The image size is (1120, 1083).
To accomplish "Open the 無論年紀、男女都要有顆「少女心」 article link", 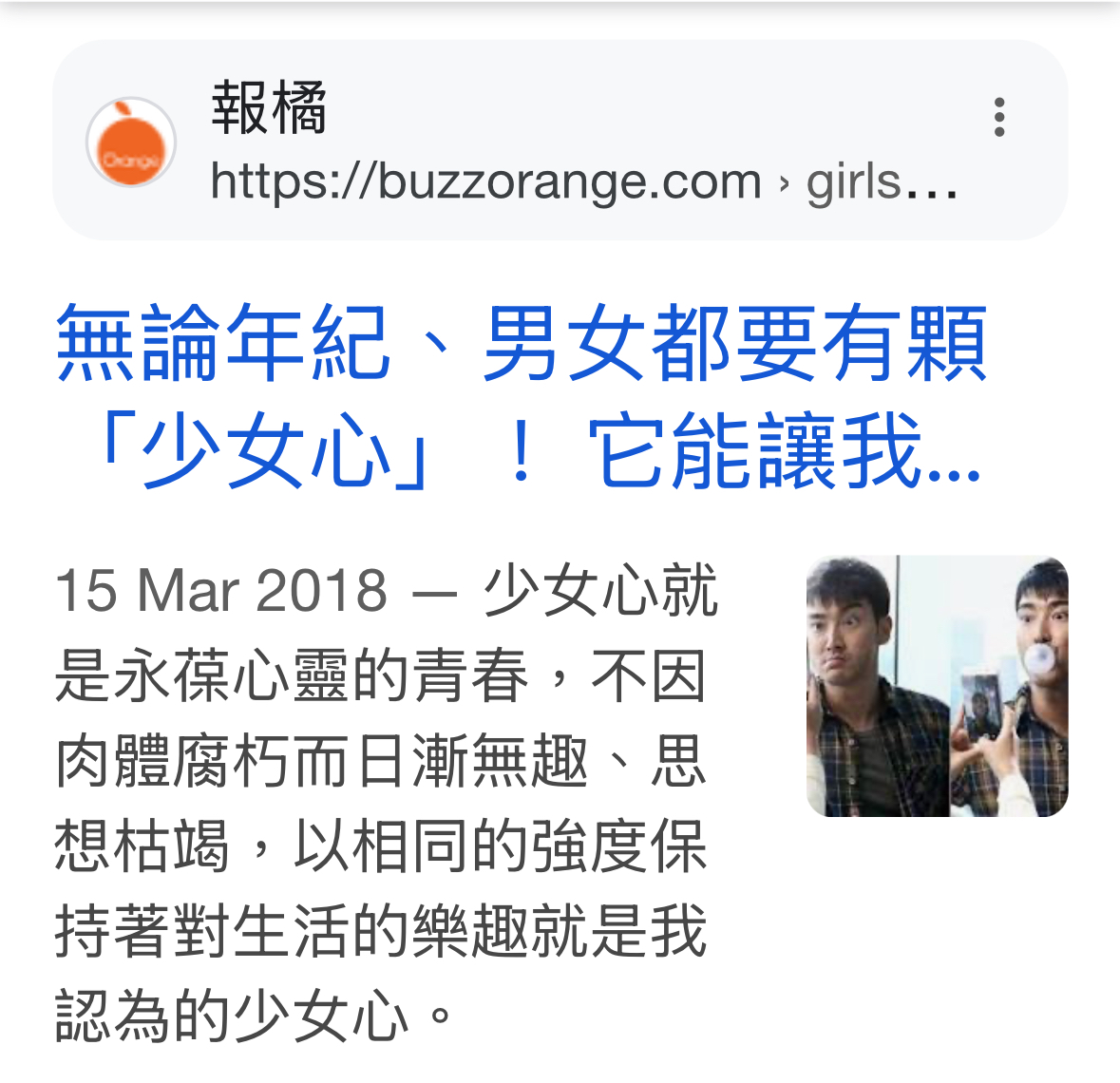I will [x=521, y=396].
